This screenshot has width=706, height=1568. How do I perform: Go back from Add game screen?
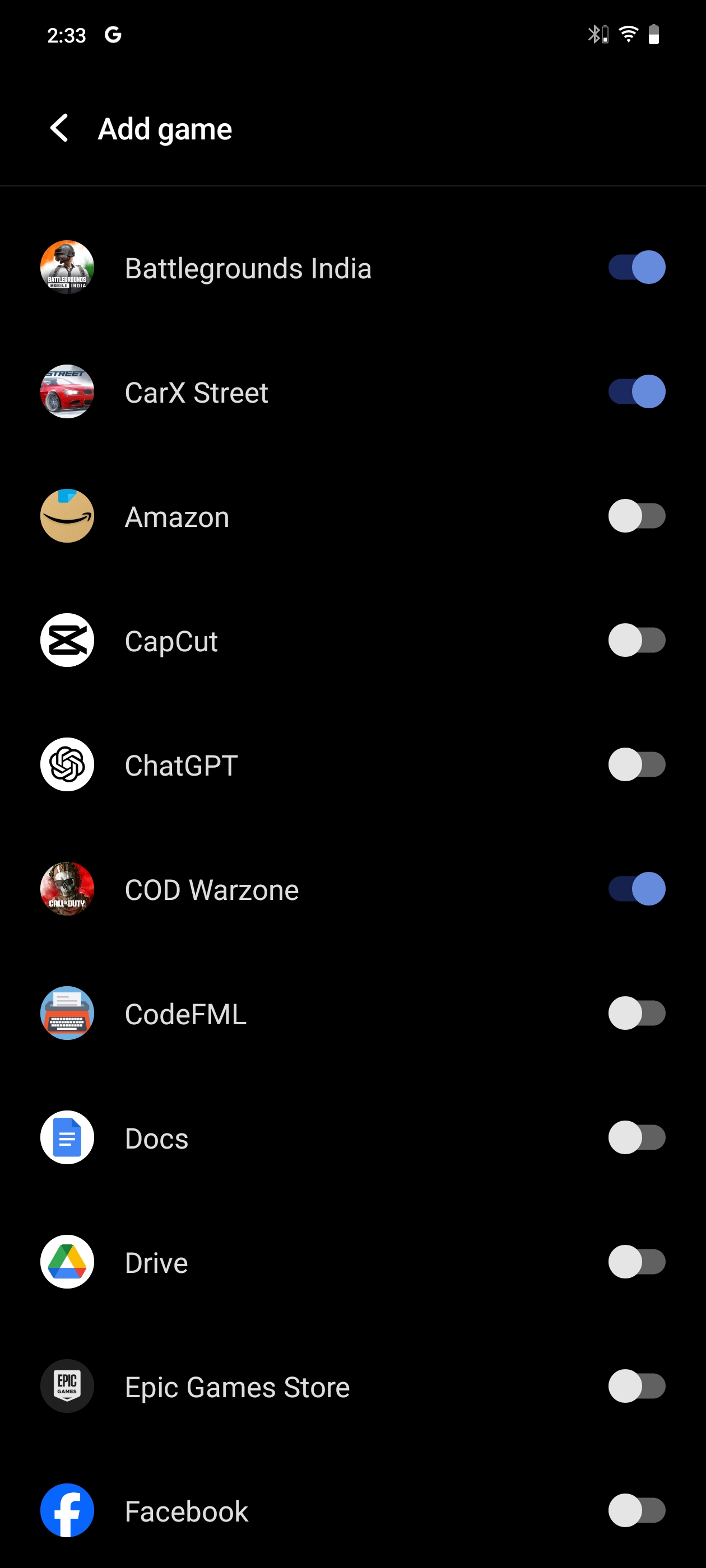(59, 128)
